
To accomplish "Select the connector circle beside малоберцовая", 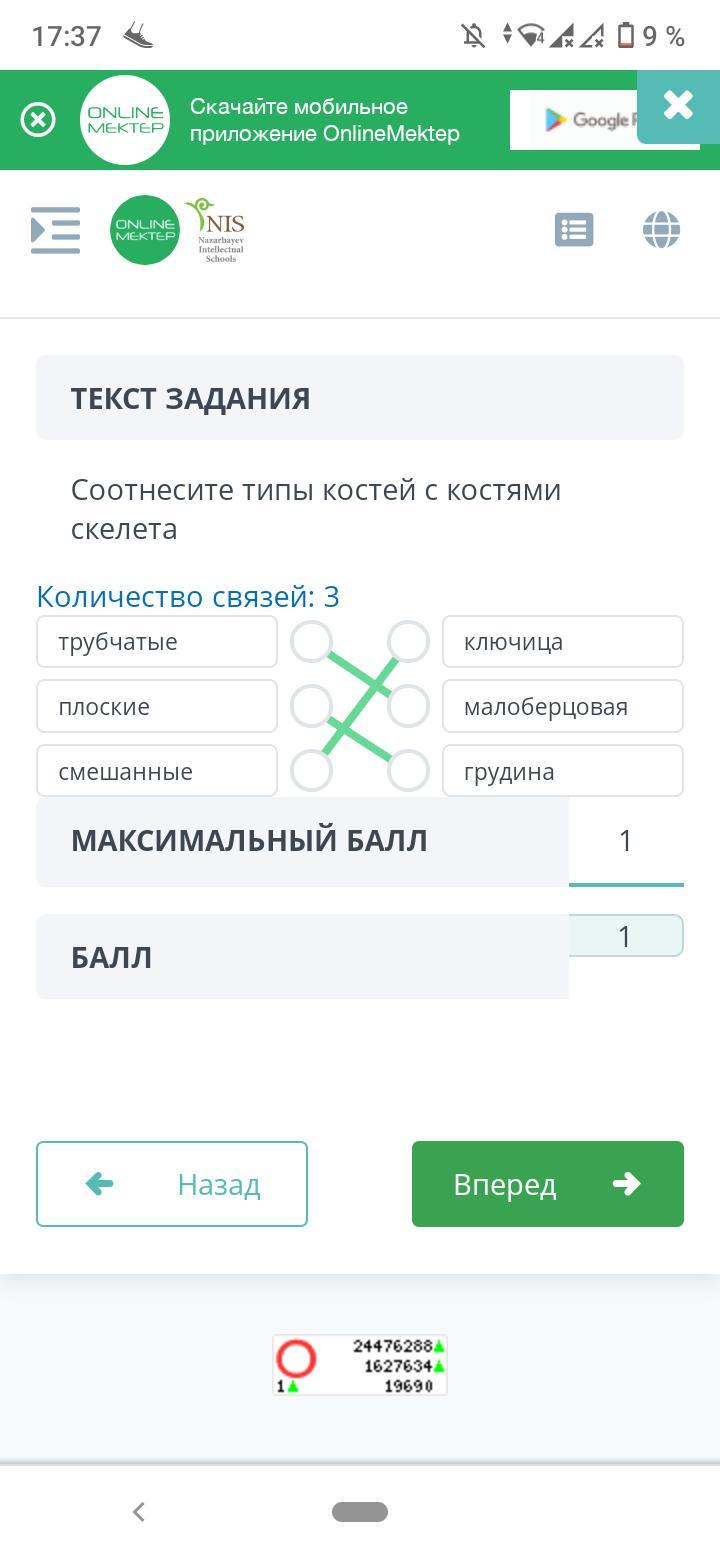I will tap(408, 707).
